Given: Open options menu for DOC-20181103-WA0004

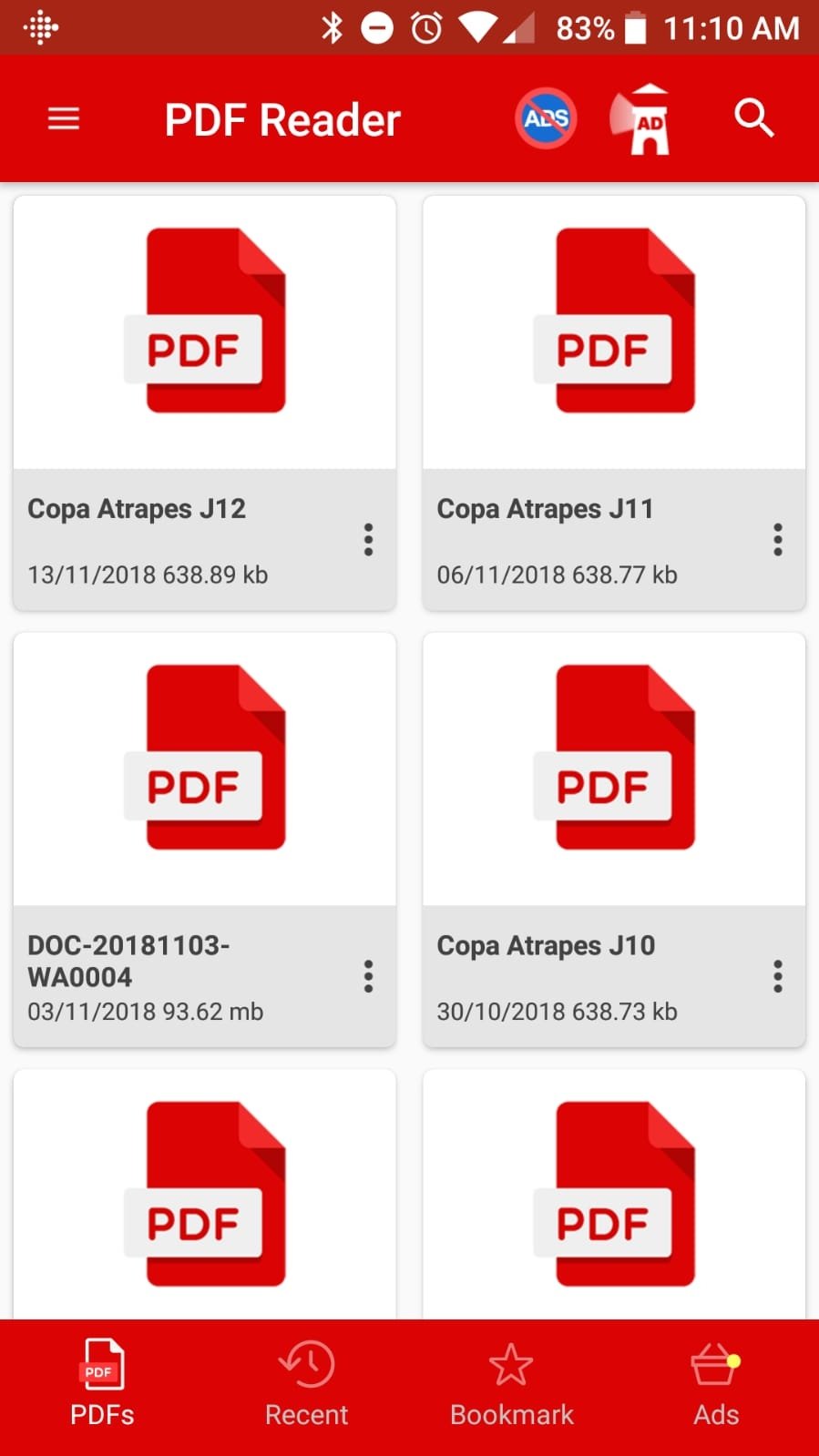Looking at the screenshot, I should pyautogui.click(x=369, y=976).
